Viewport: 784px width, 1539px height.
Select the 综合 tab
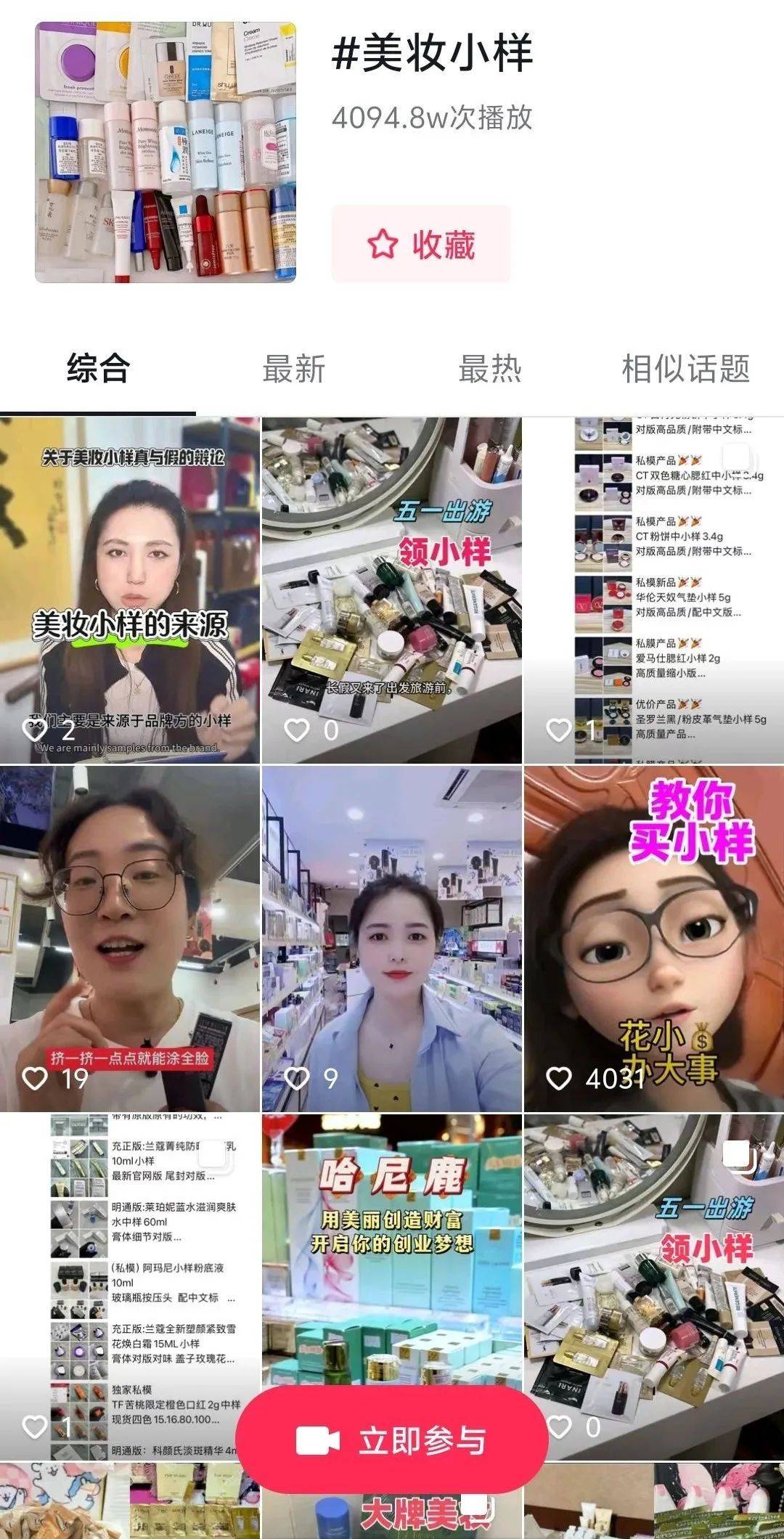[98, 369]
